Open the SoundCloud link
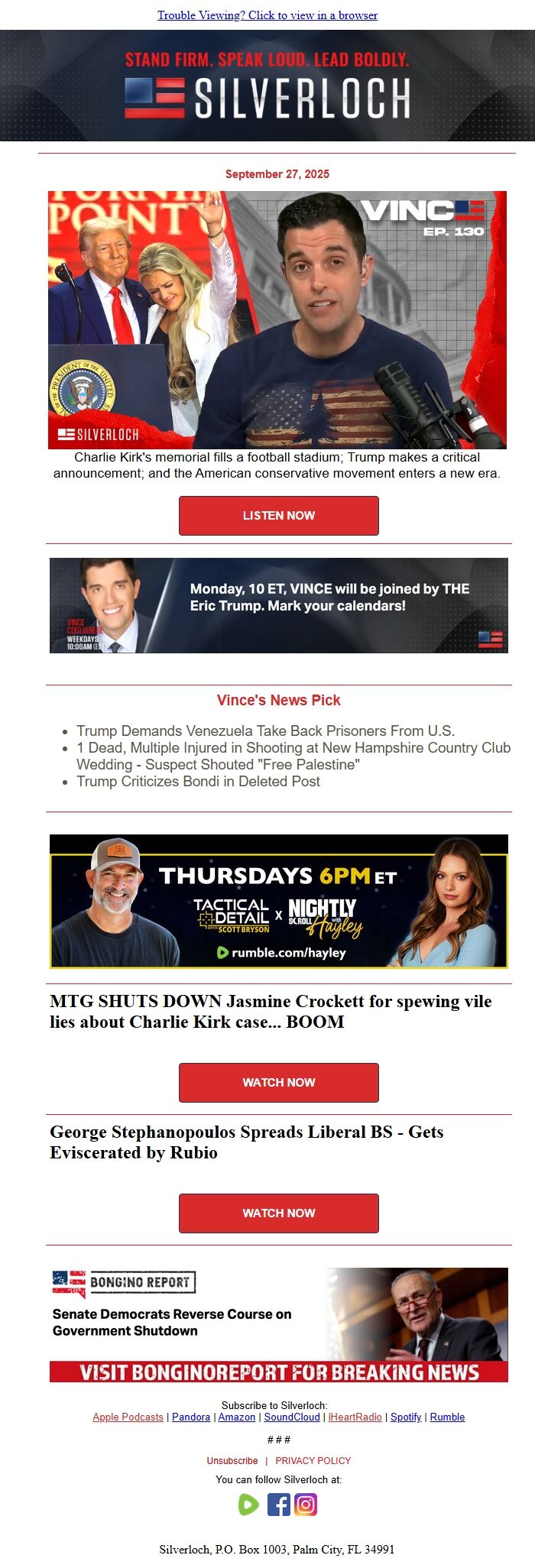 click(x=292, y=1417)
